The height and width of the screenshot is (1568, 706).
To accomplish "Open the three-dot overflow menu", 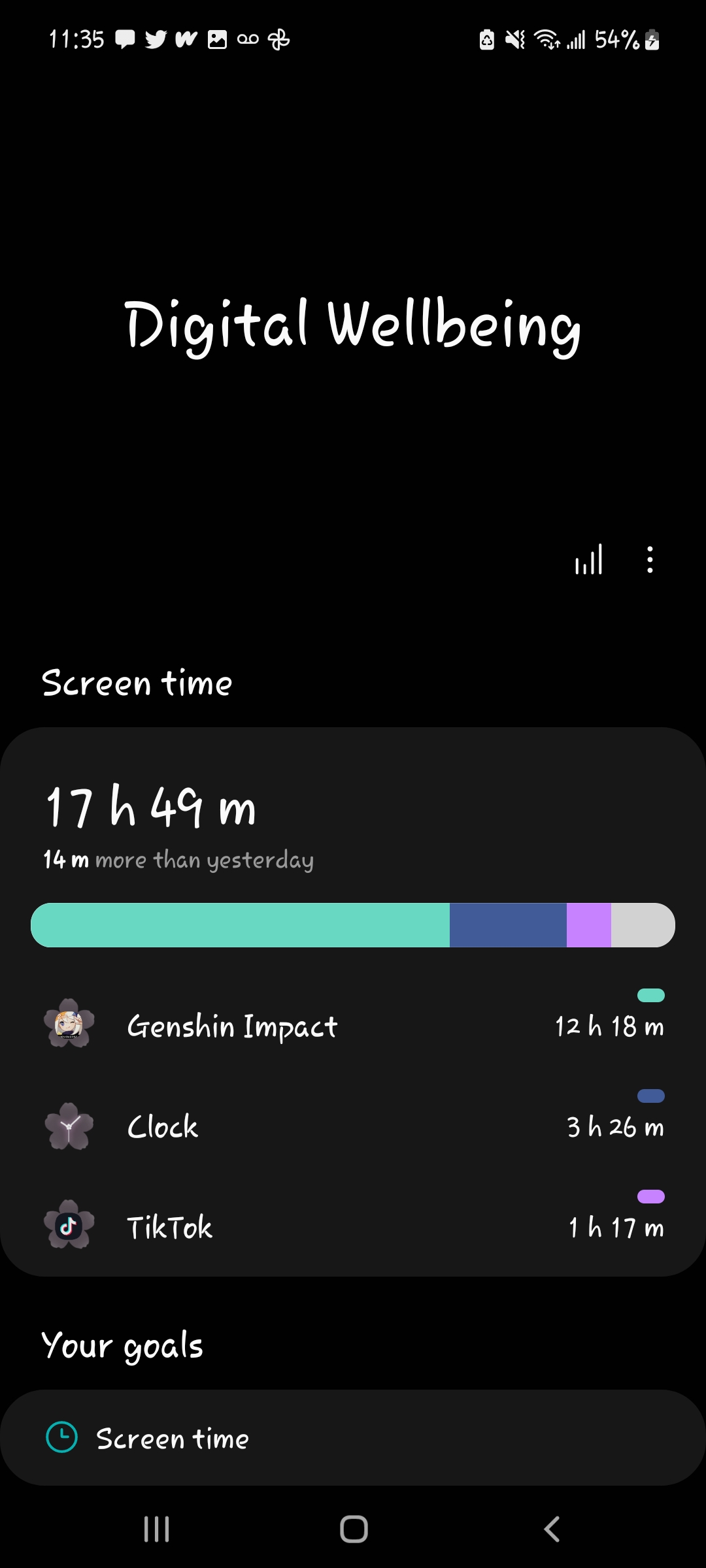I will (649, 560).
